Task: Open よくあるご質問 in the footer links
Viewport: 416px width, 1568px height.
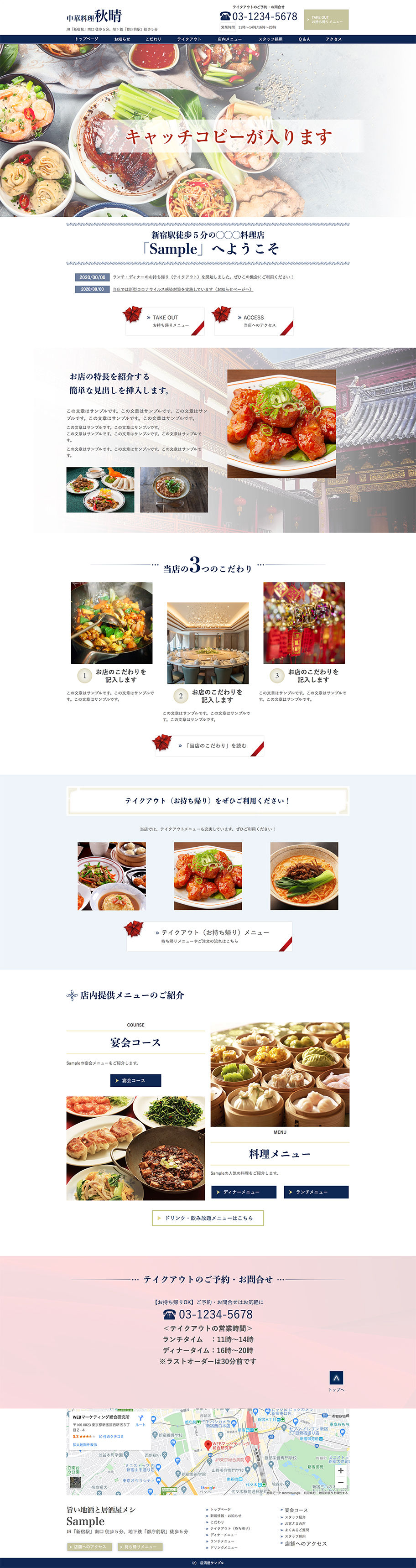Action: pos(297,1530)
